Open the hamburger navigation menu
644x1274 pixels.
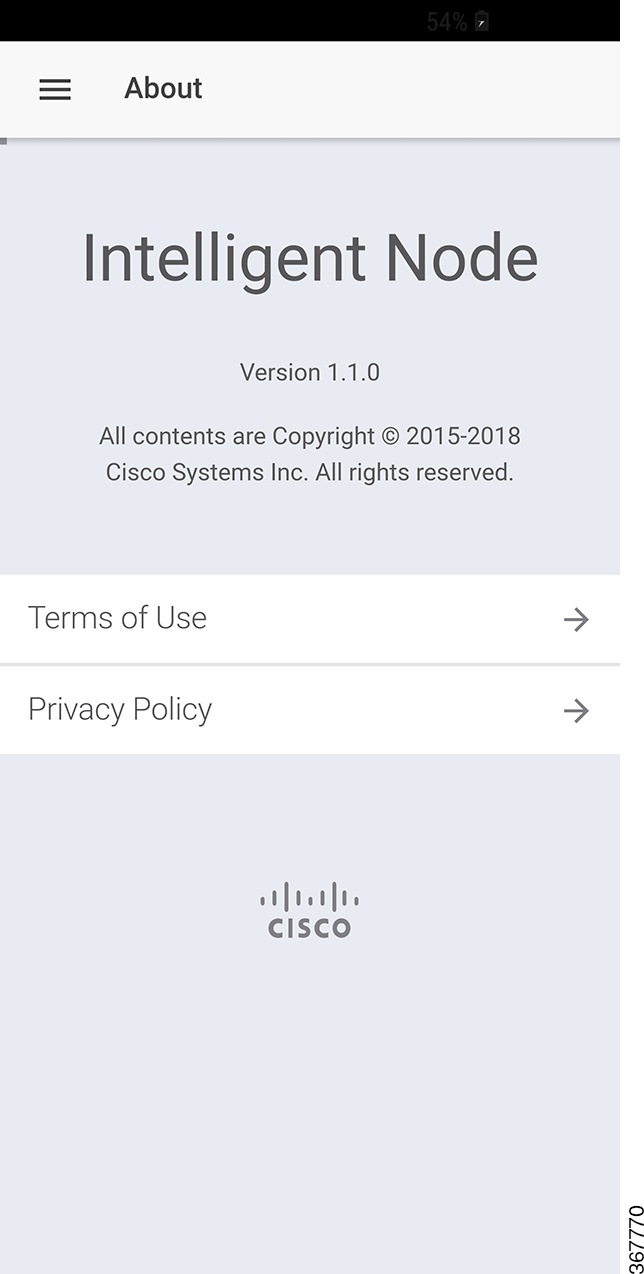55,89
